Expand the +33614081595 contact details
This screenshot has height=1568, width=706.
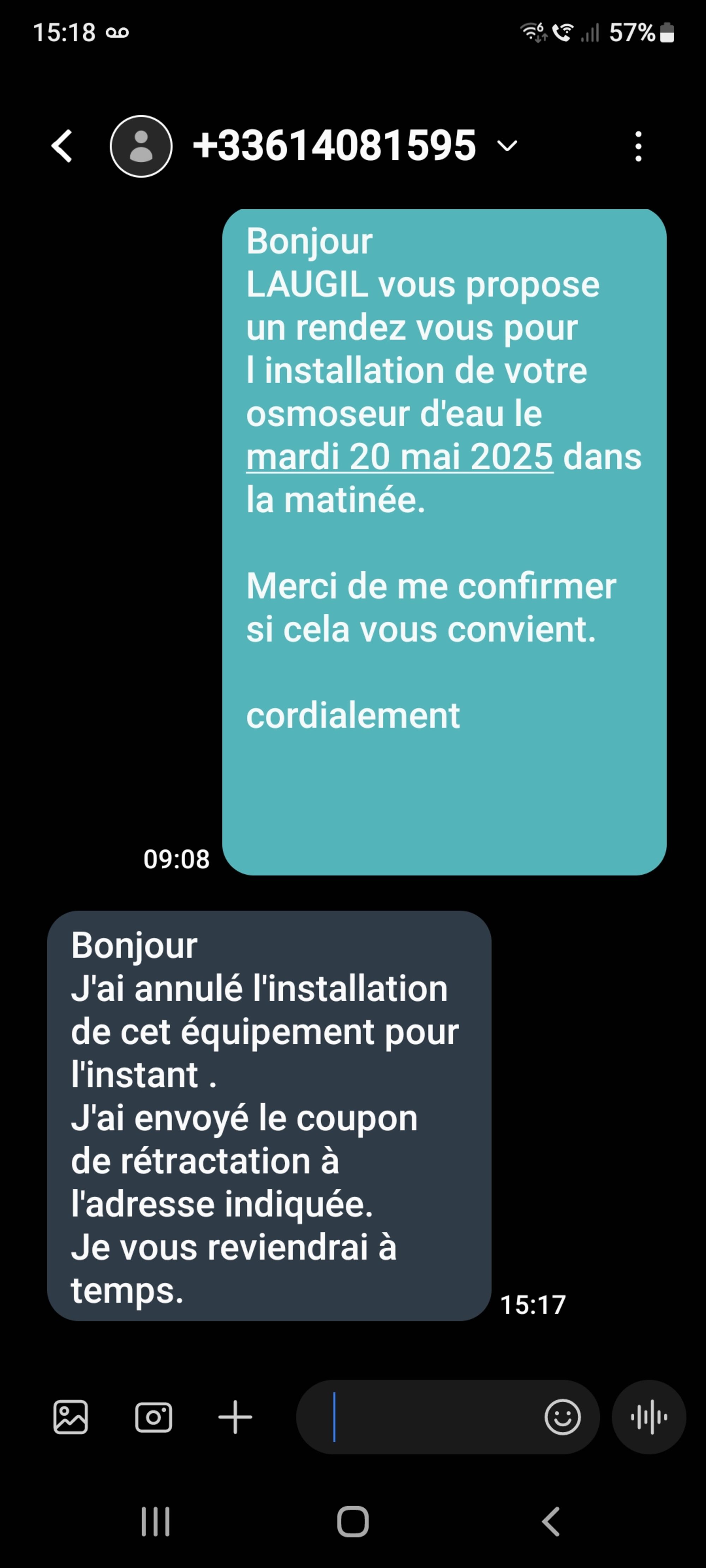(507, 146)
